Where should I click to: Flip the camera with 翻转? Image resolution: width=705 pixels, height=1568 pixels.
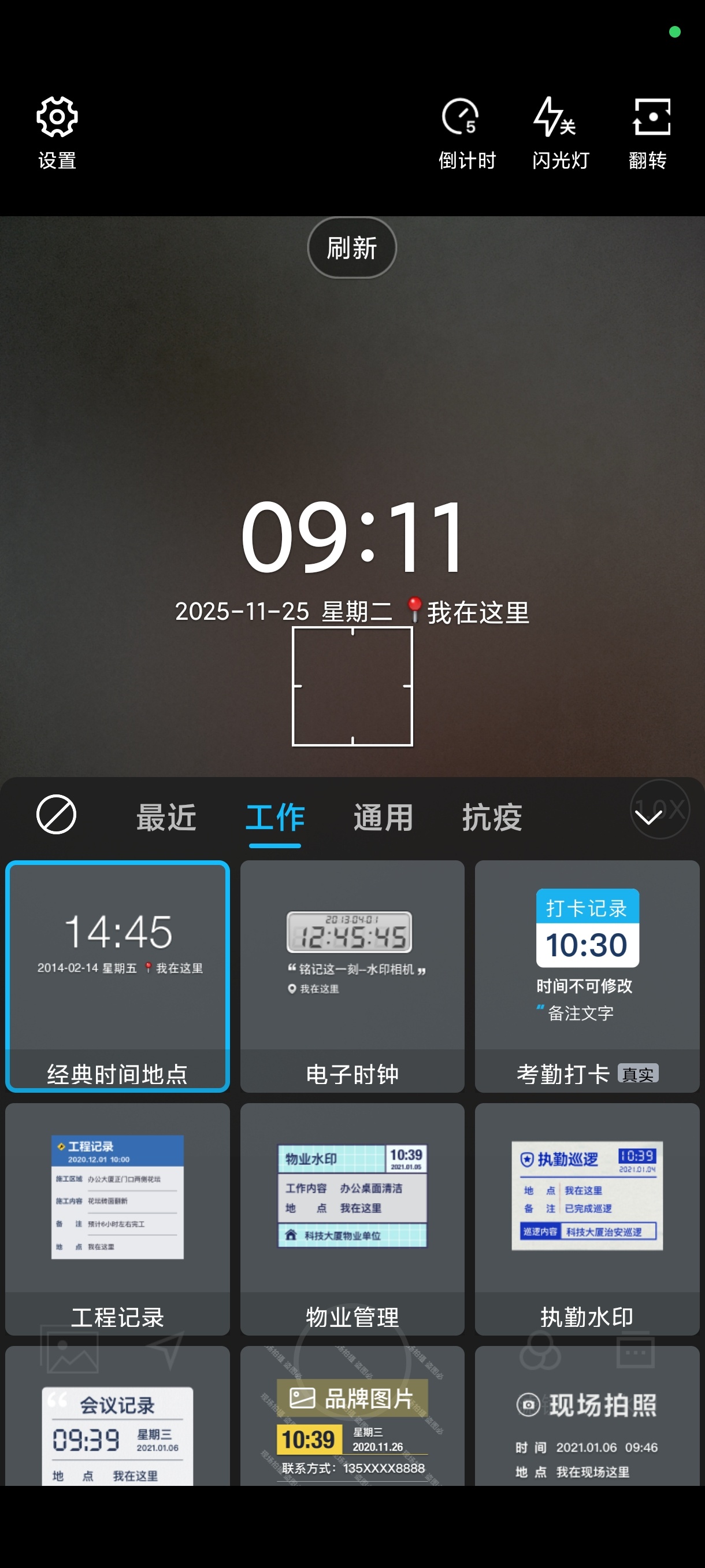tap(648, 132)
